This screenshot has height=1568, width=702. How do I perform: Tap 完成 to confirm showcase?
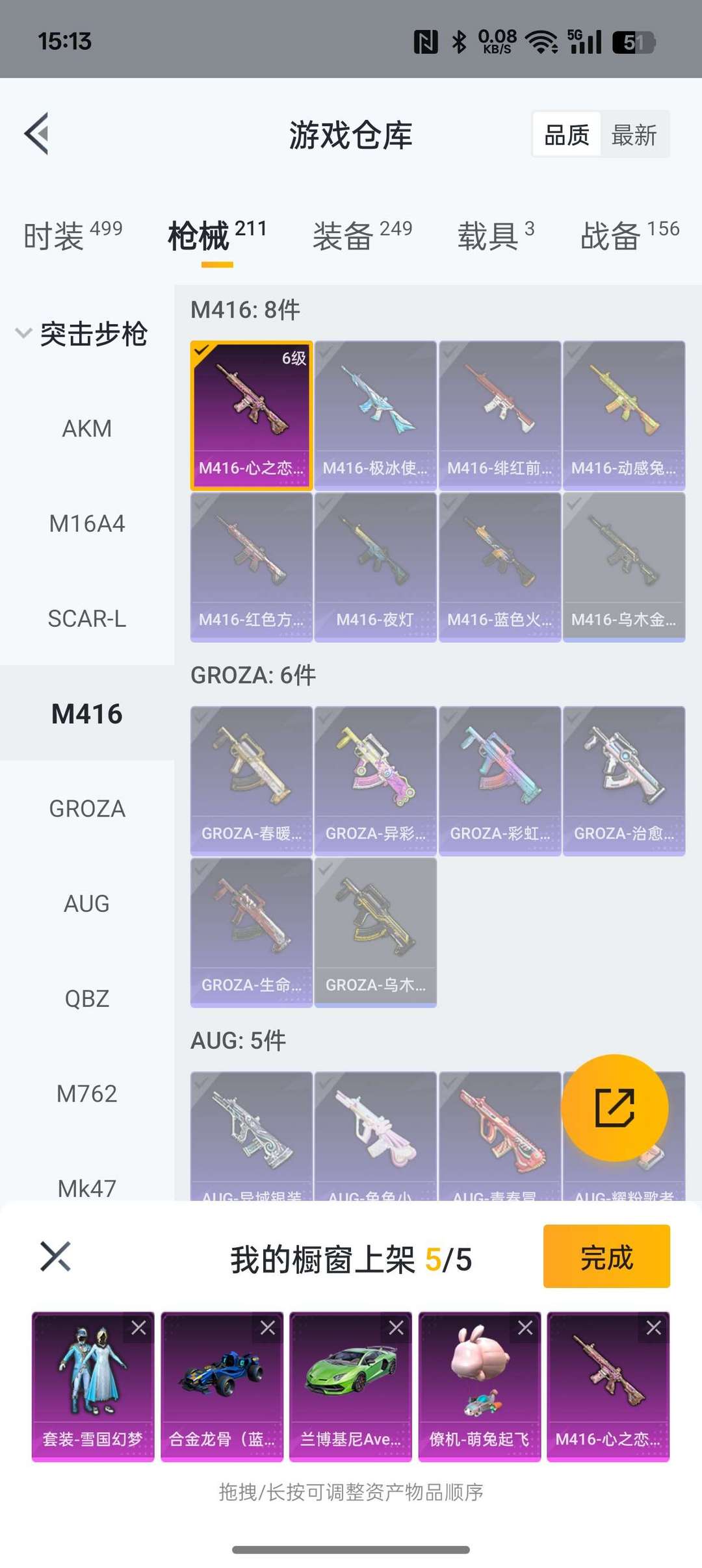point(606,1256)
